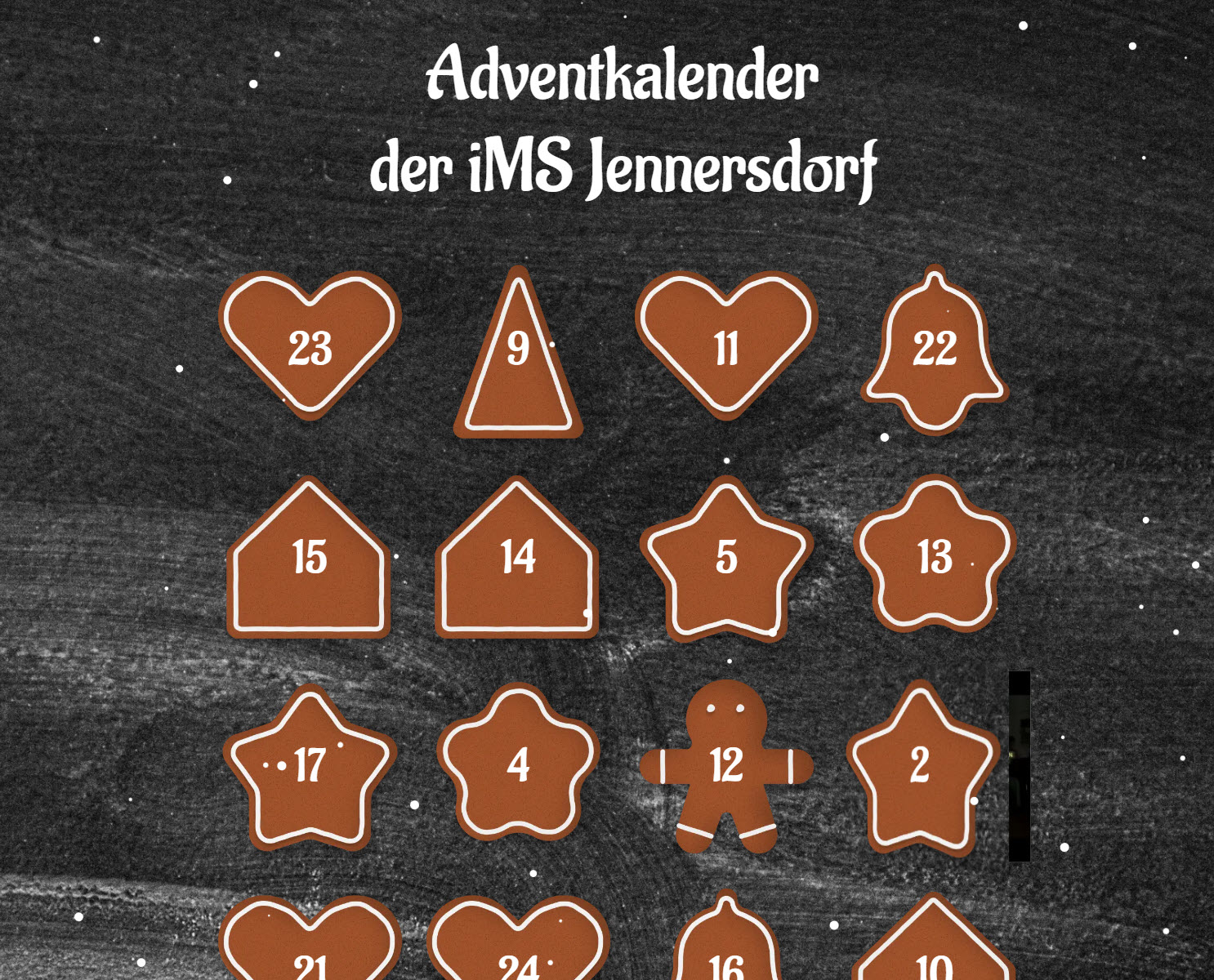The height and width of the screenshot is (980, 1214).
Task: Open gingerbread man door 12
Action: tap(726, 766)
